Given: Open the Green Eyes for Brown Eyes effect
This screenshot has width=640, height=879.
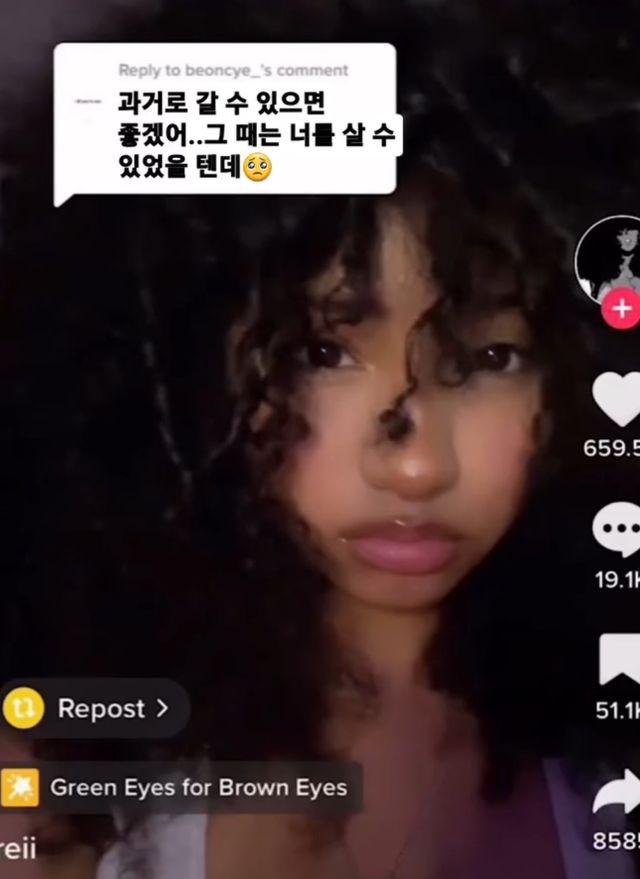Looking at the screenshot, I should 180,787.
